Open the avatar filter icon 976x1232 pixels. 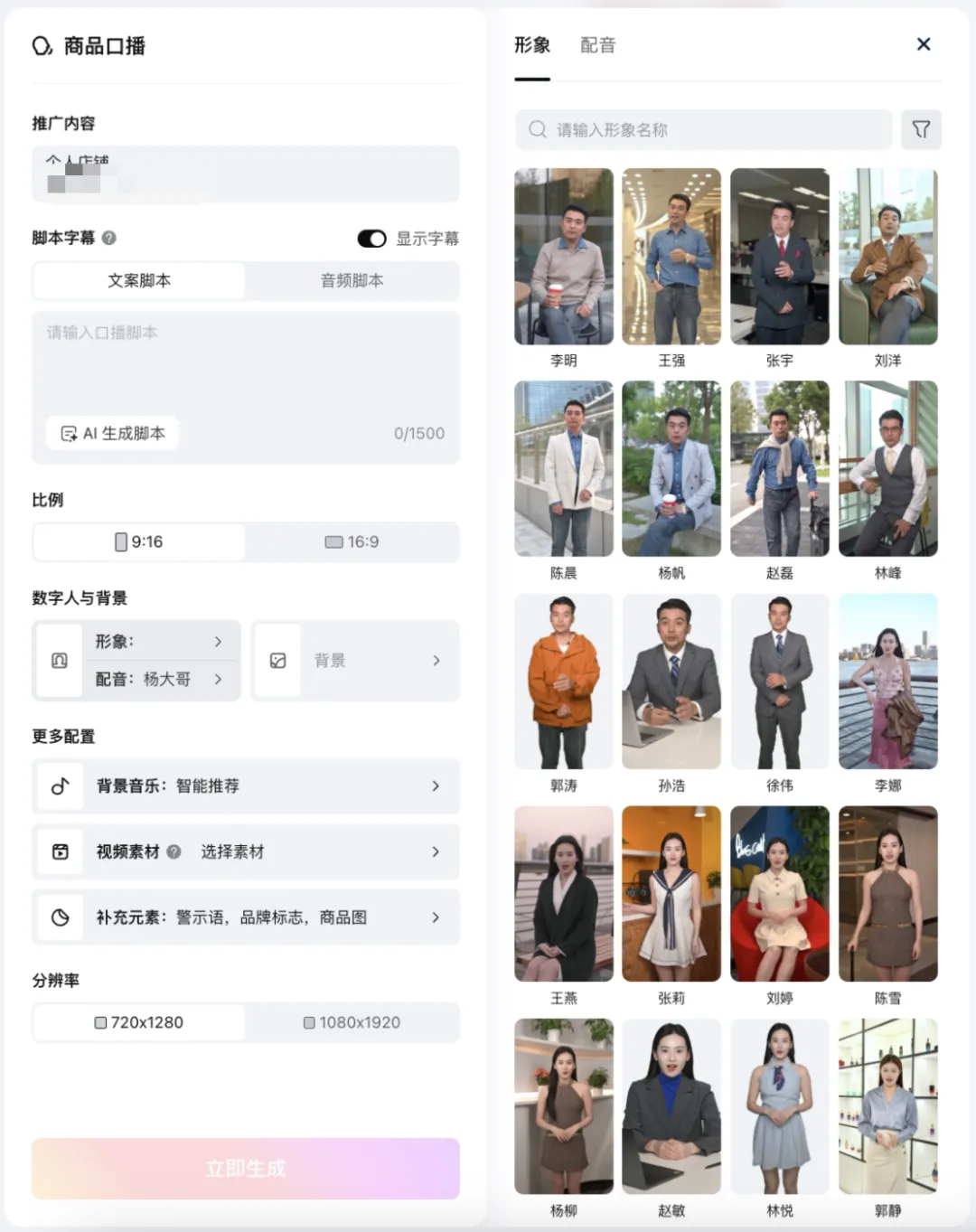(921, 130)
